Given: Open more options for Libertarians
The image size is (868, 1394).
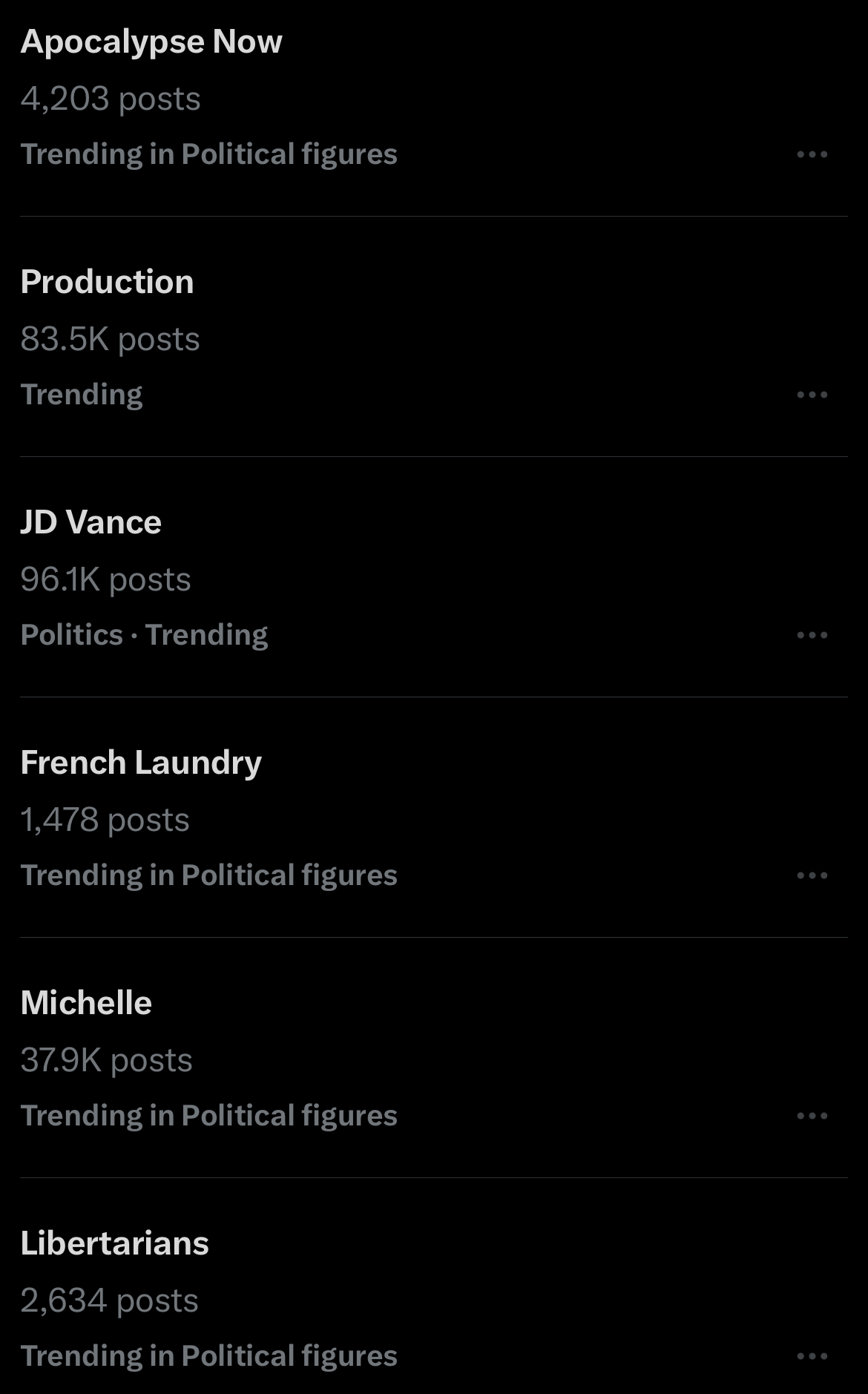Looking at the screenshot, I should (812, 1357).
